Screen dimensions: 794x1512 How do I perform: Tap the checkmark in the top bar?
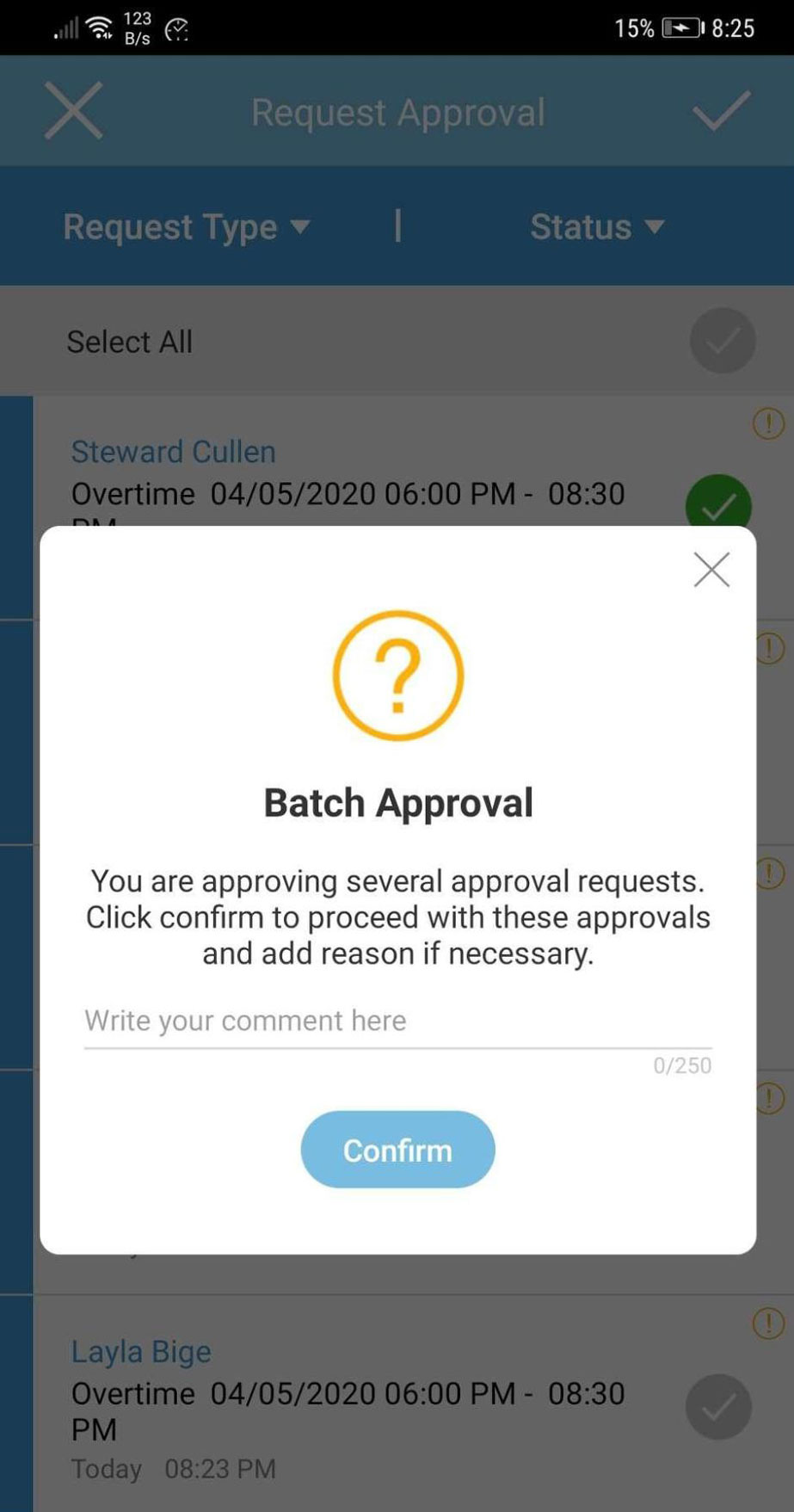point(721,111)
